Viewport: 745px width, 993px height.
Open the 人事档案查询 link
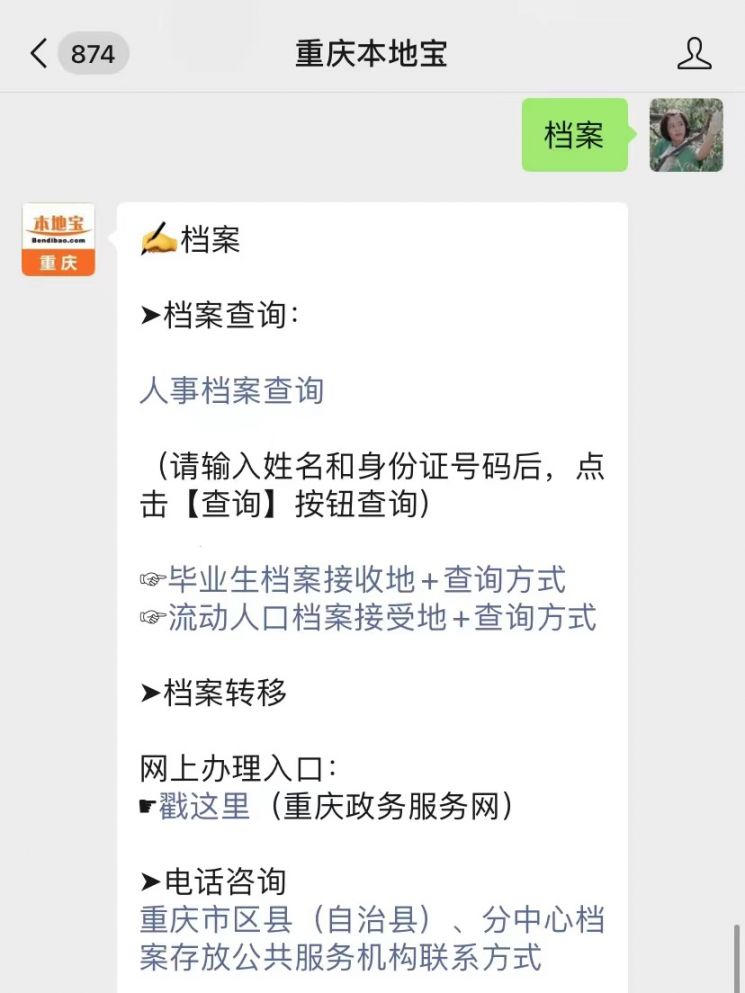point(232,390)
